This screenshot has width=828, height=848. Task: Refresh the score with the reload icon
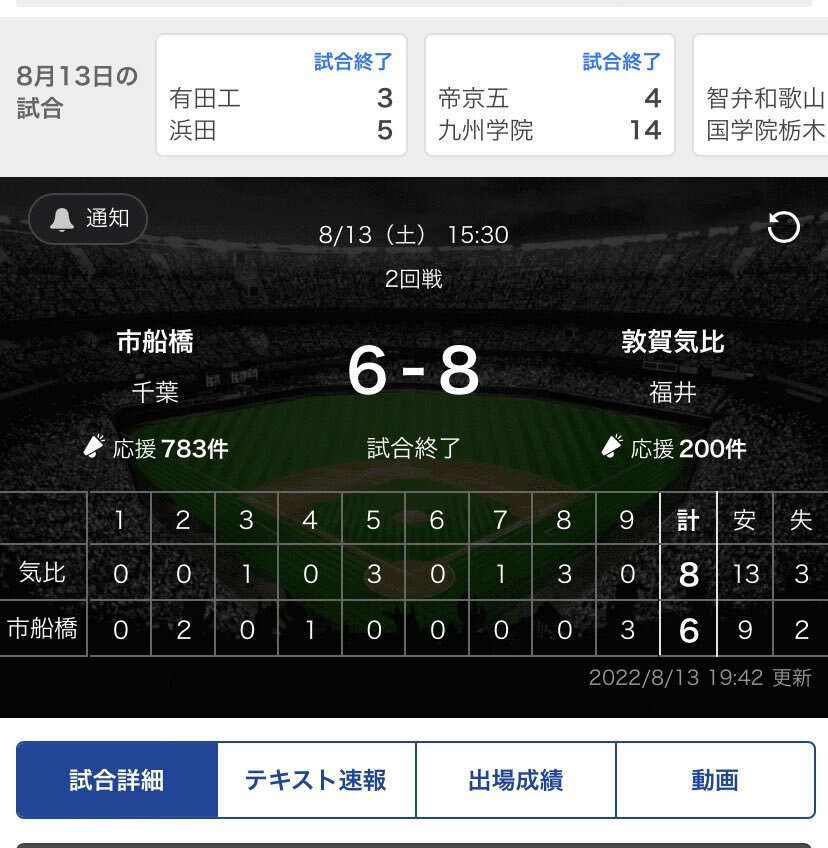(x=784, y=228)
